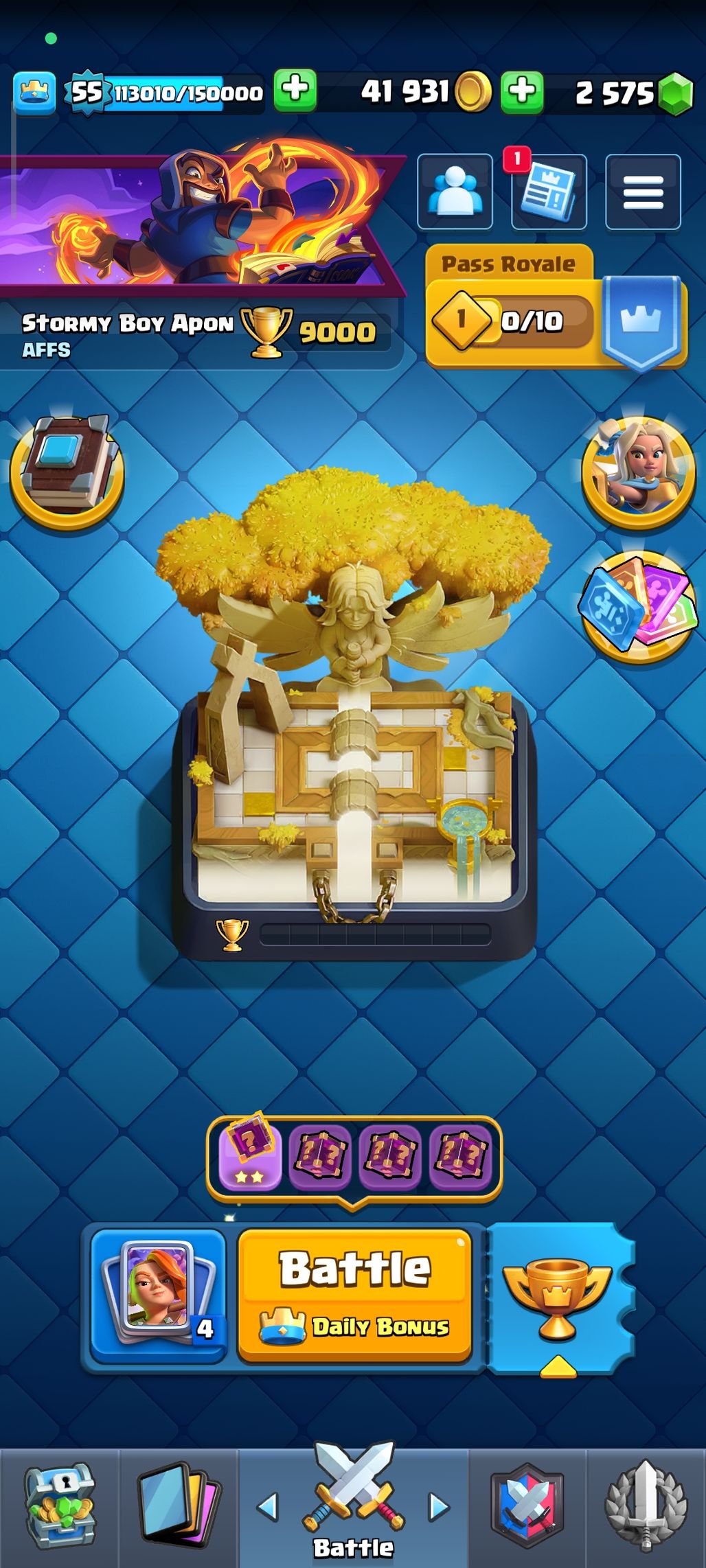Tap the Battle button
The height and width of the screenshot is (1568, 706).
[x=354, y=1295]
